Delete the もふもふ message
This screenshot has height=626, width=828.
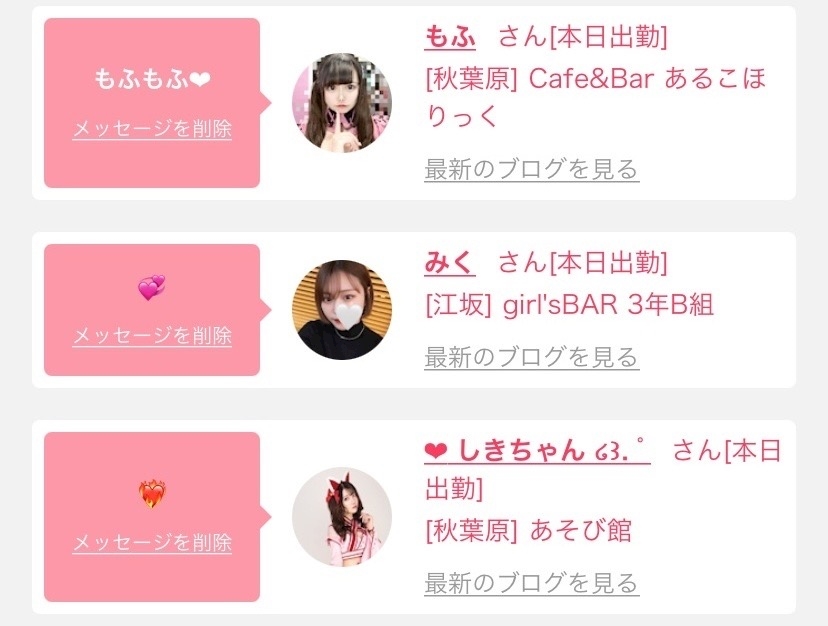(x=152, y=129)
